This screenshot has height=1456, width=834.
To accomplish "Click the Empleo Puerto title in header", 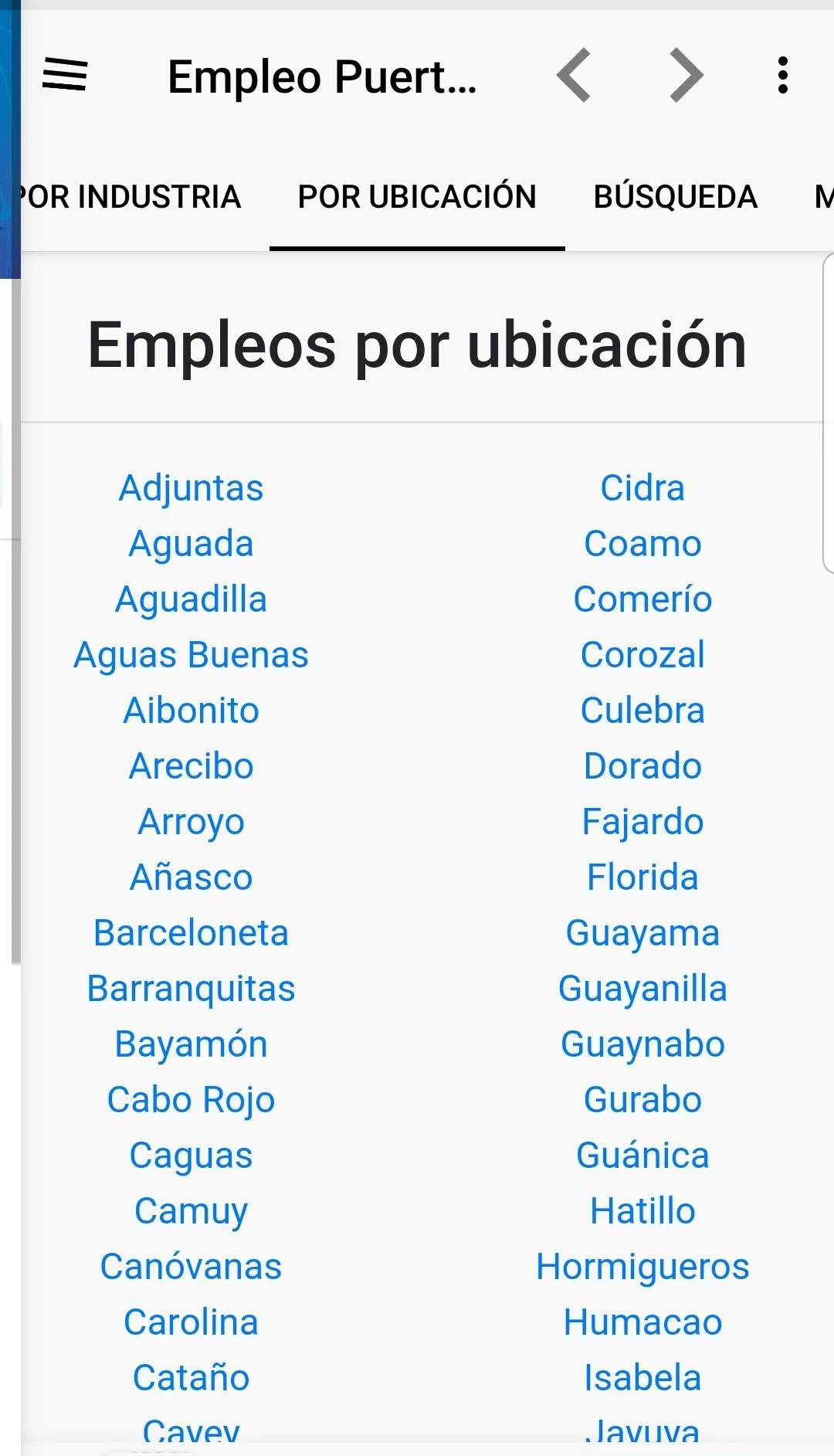I will coord(323,75).
